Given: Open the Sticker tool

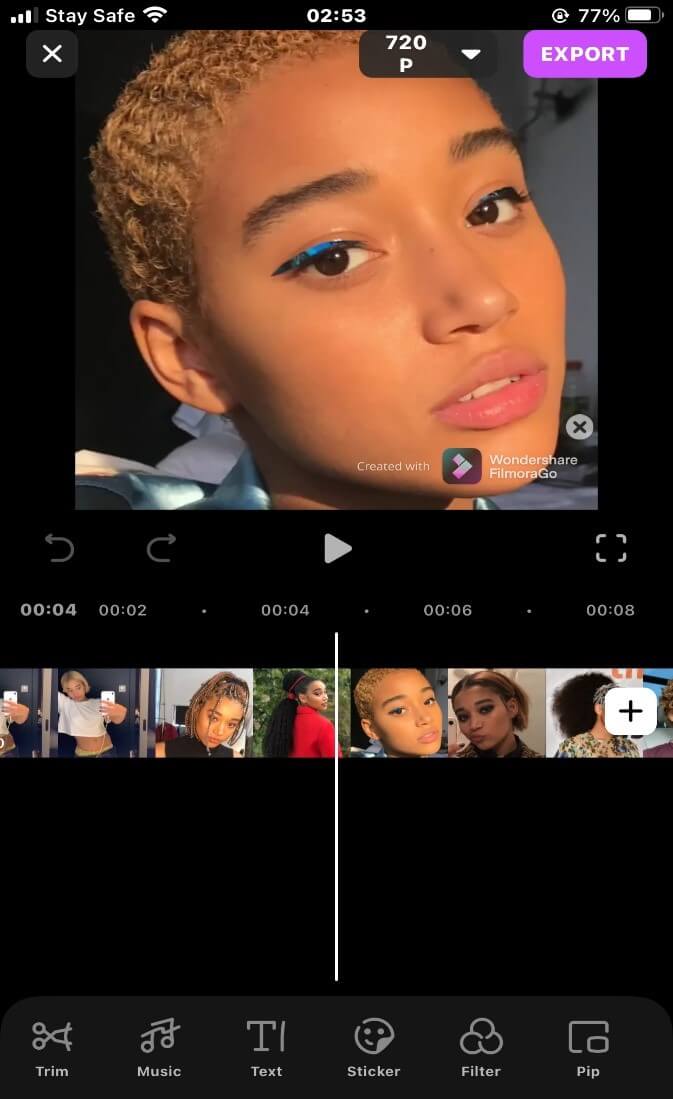Looking at the screenshot, I should [373, 1048].
